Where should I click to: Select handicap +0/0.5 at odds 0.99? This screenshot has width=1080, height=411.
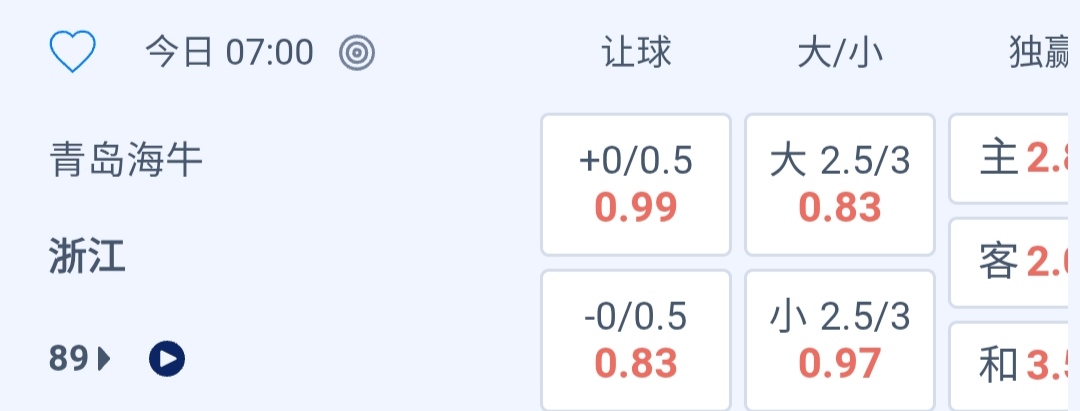(636, 185)
